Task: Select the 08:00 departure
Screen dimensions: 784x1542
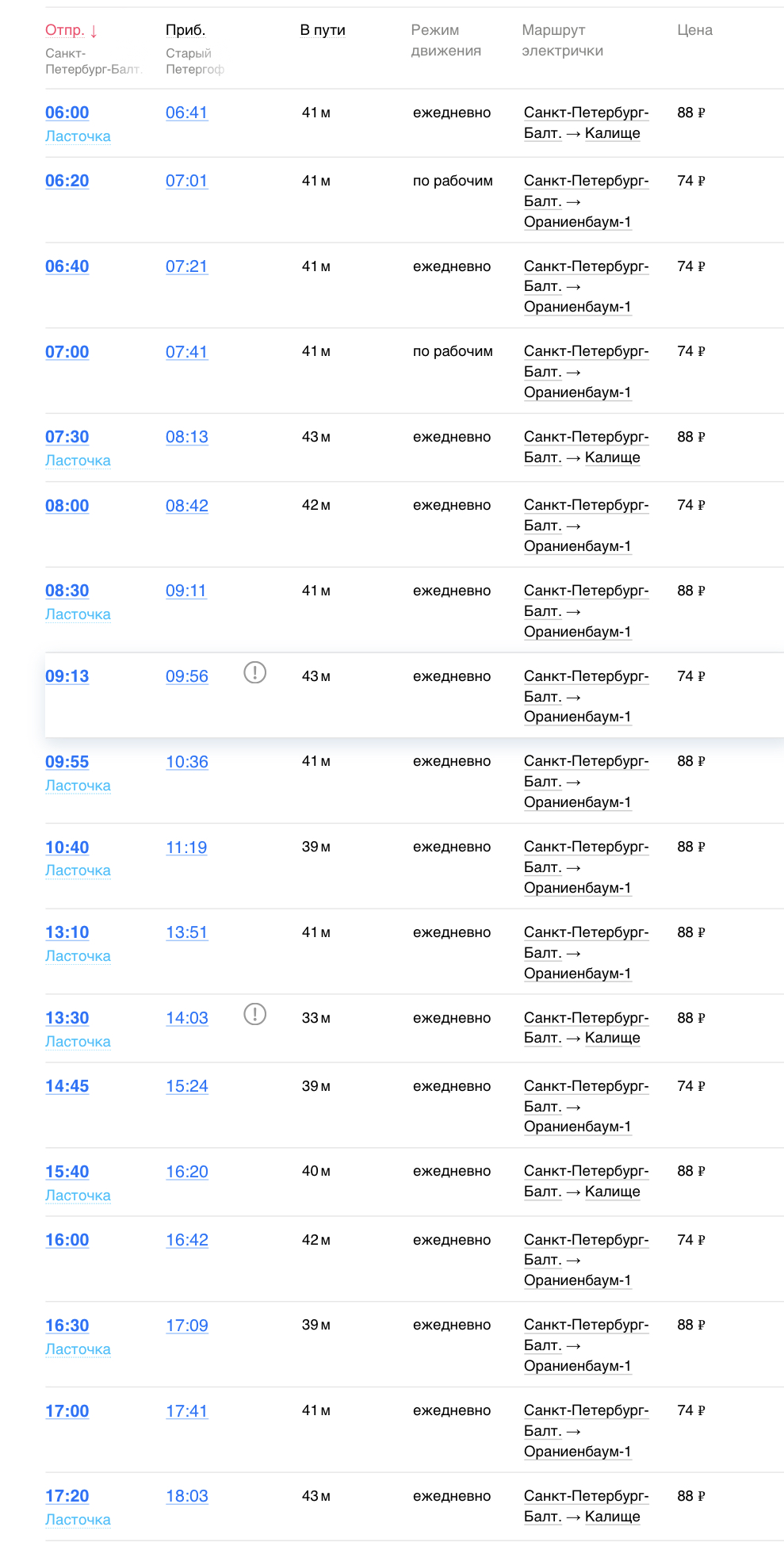Action: pyautogui.click(x=67, y=507)
